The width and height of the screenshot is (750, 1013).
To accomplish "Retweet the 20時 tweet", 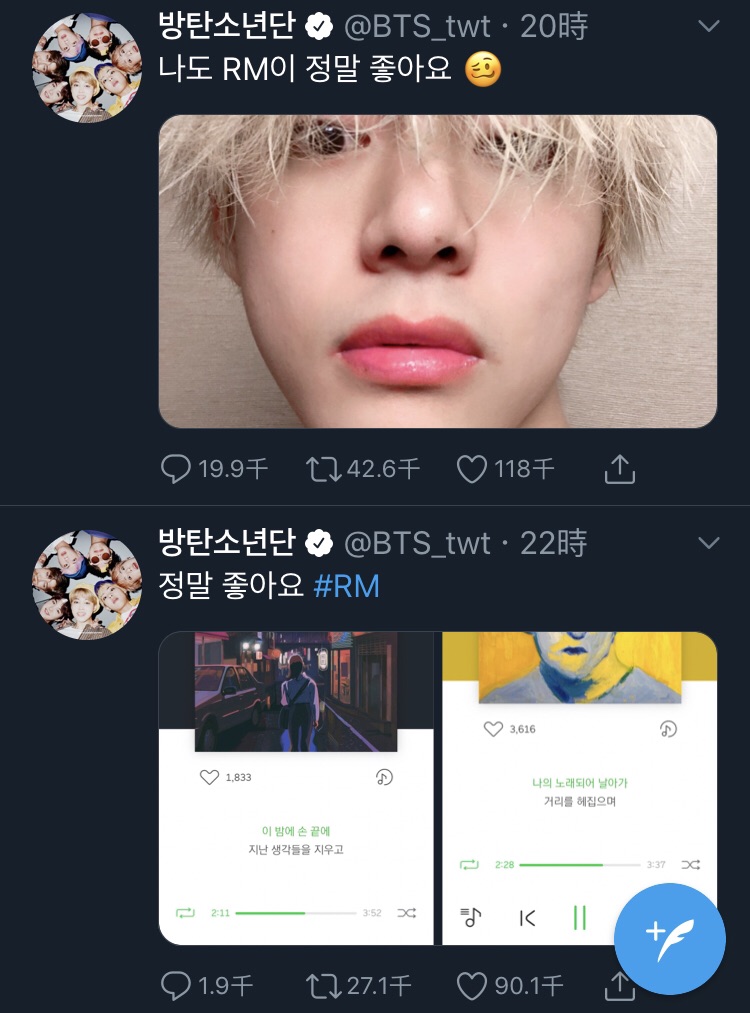I will coord(324,469).
